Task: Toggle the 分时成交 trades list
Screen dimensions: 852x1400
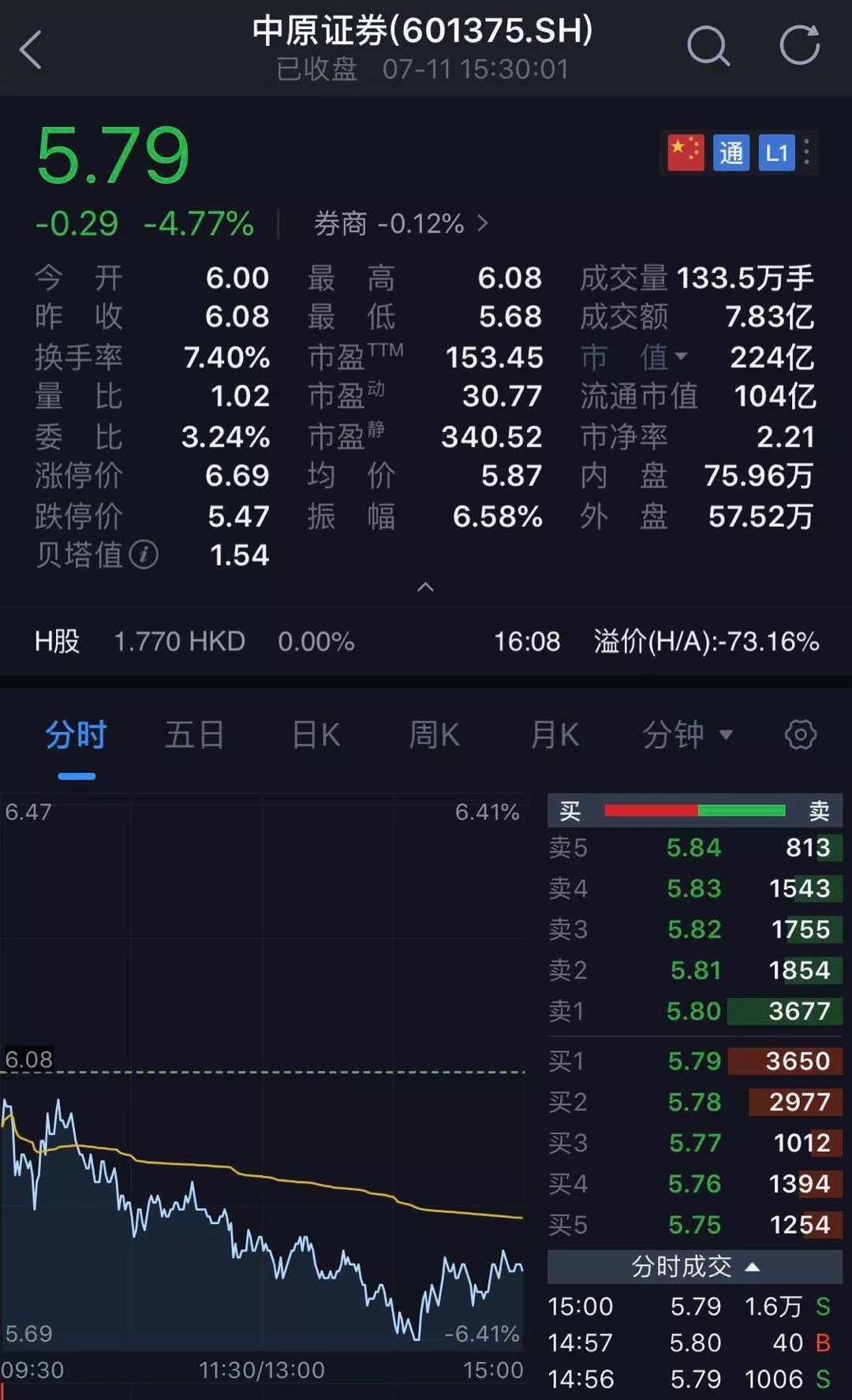Action: click(x=694, y=1267)
